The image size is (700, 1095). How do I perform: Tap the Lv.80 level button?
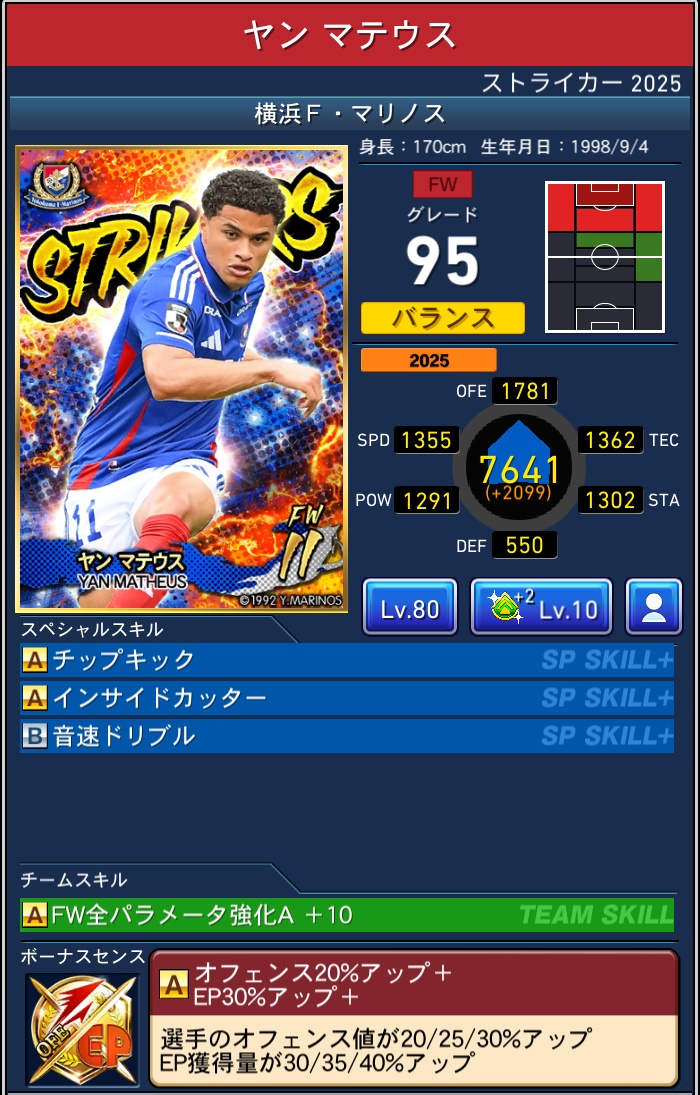(410, 607)
